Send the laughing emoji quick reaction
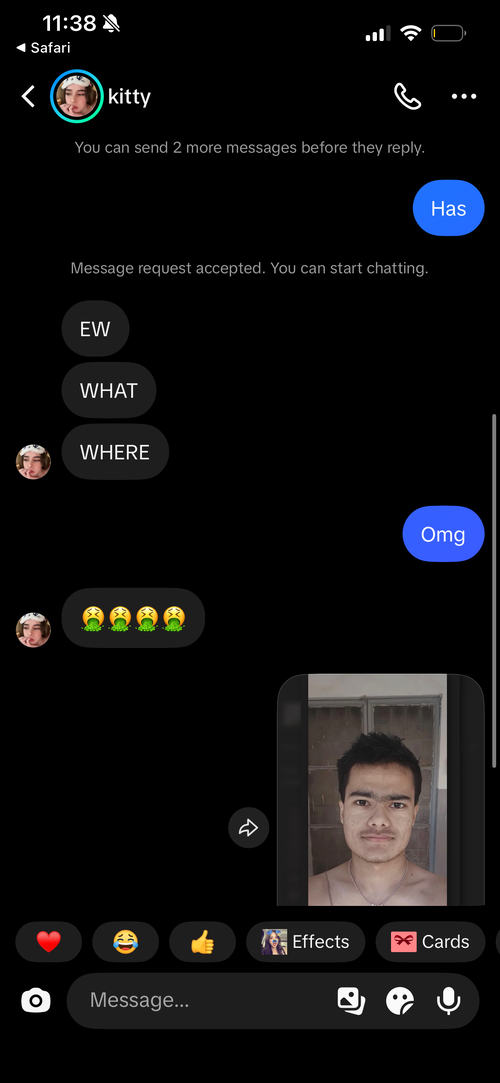The height and width of the screenshot is (1083, 500). click(x=126, y=941)
